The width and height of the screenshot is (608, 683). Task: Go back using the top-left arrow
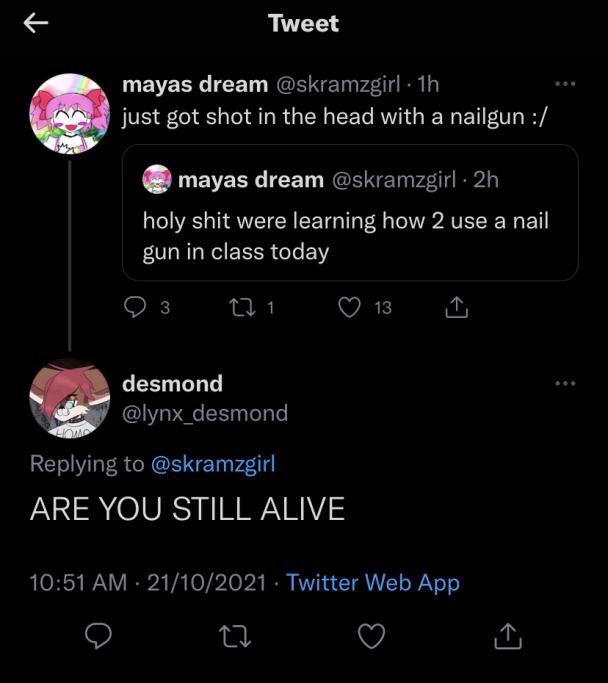click(36, 24)
